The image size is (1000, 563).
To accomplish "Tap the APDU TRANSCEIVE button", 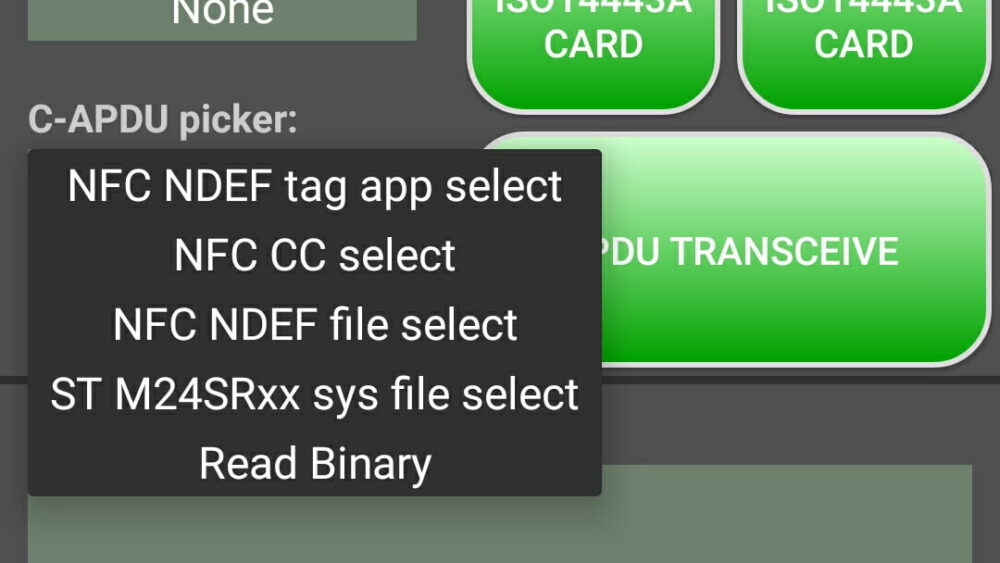I will pyautogui.click(x=790, y=252).
